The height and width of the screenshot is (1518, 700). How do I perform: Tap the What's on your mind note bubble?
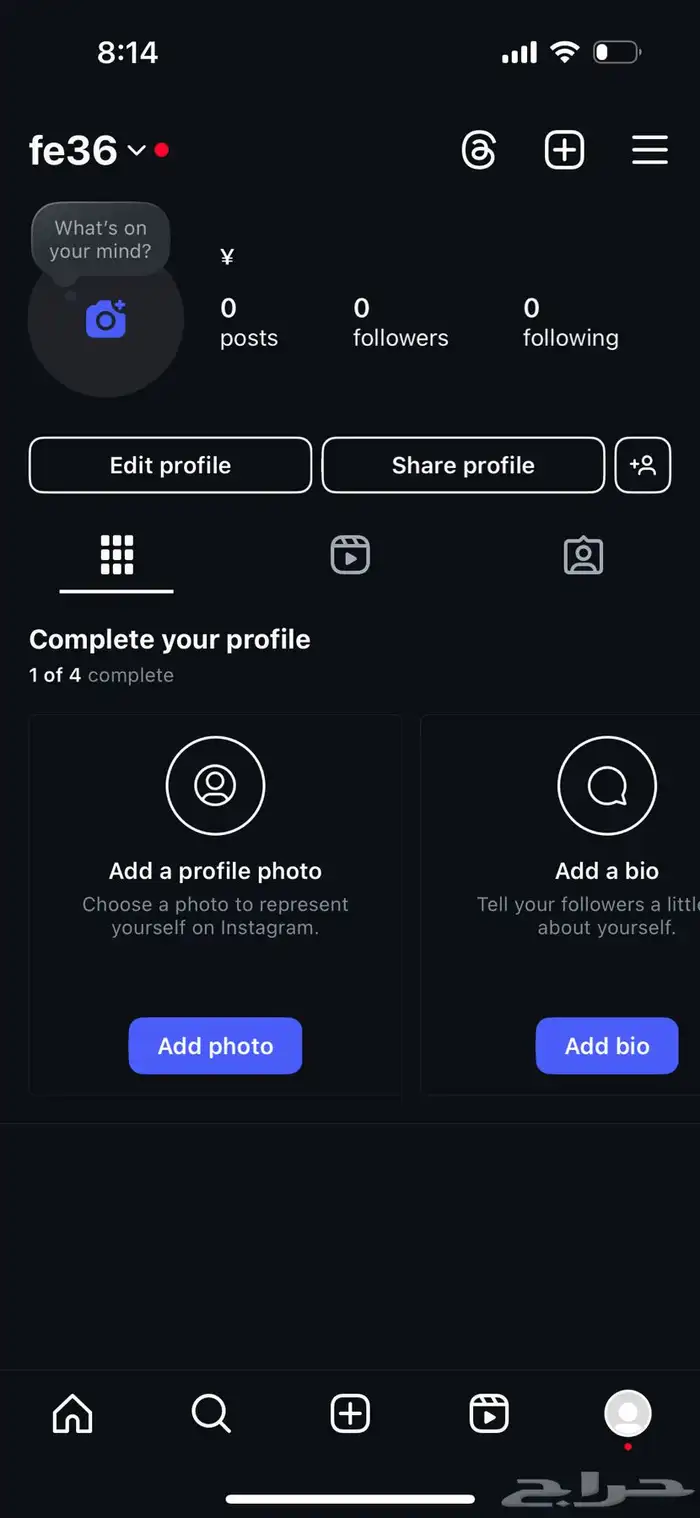pos(100,240)
